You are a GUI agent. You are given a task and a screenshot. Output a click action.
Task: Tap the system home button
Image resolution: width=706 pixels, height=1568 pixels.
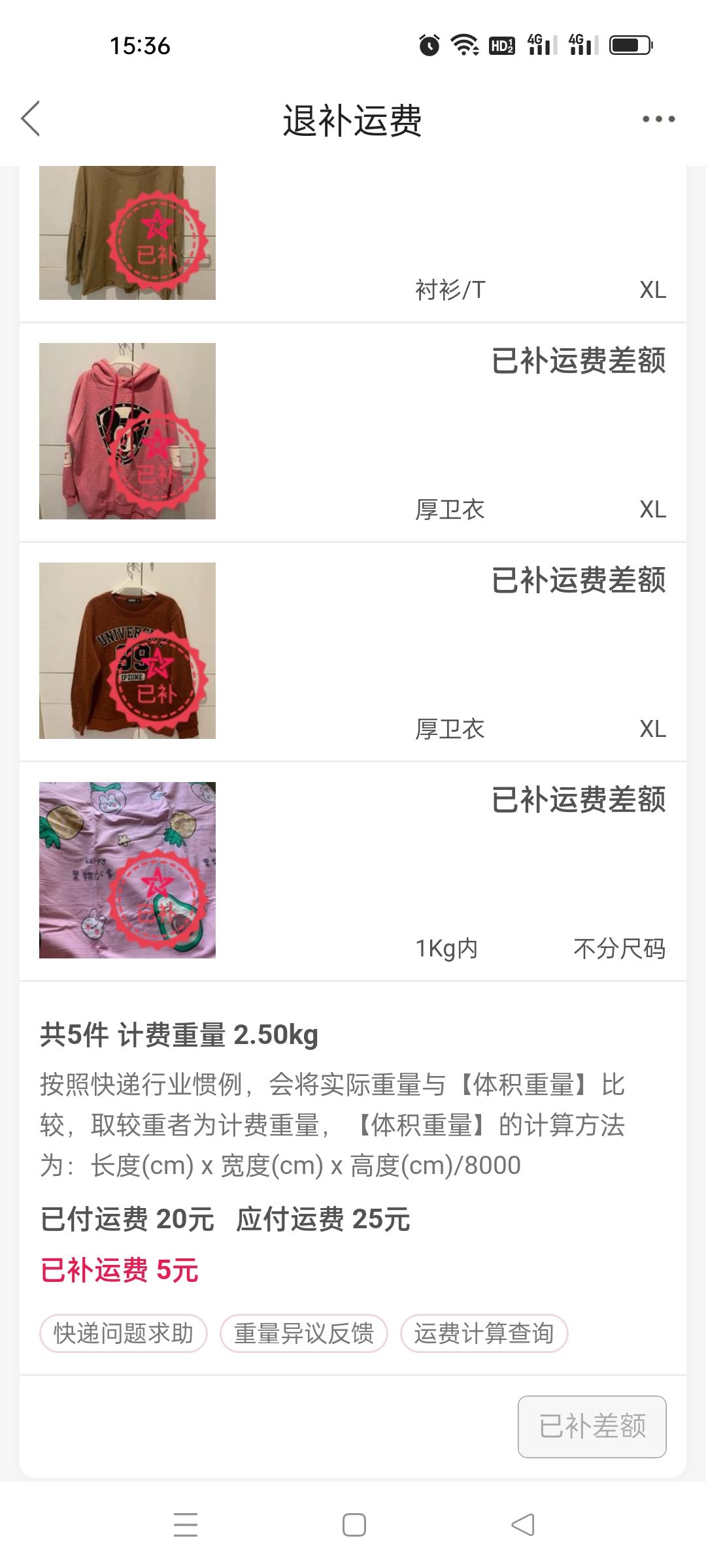[354, 1525]
